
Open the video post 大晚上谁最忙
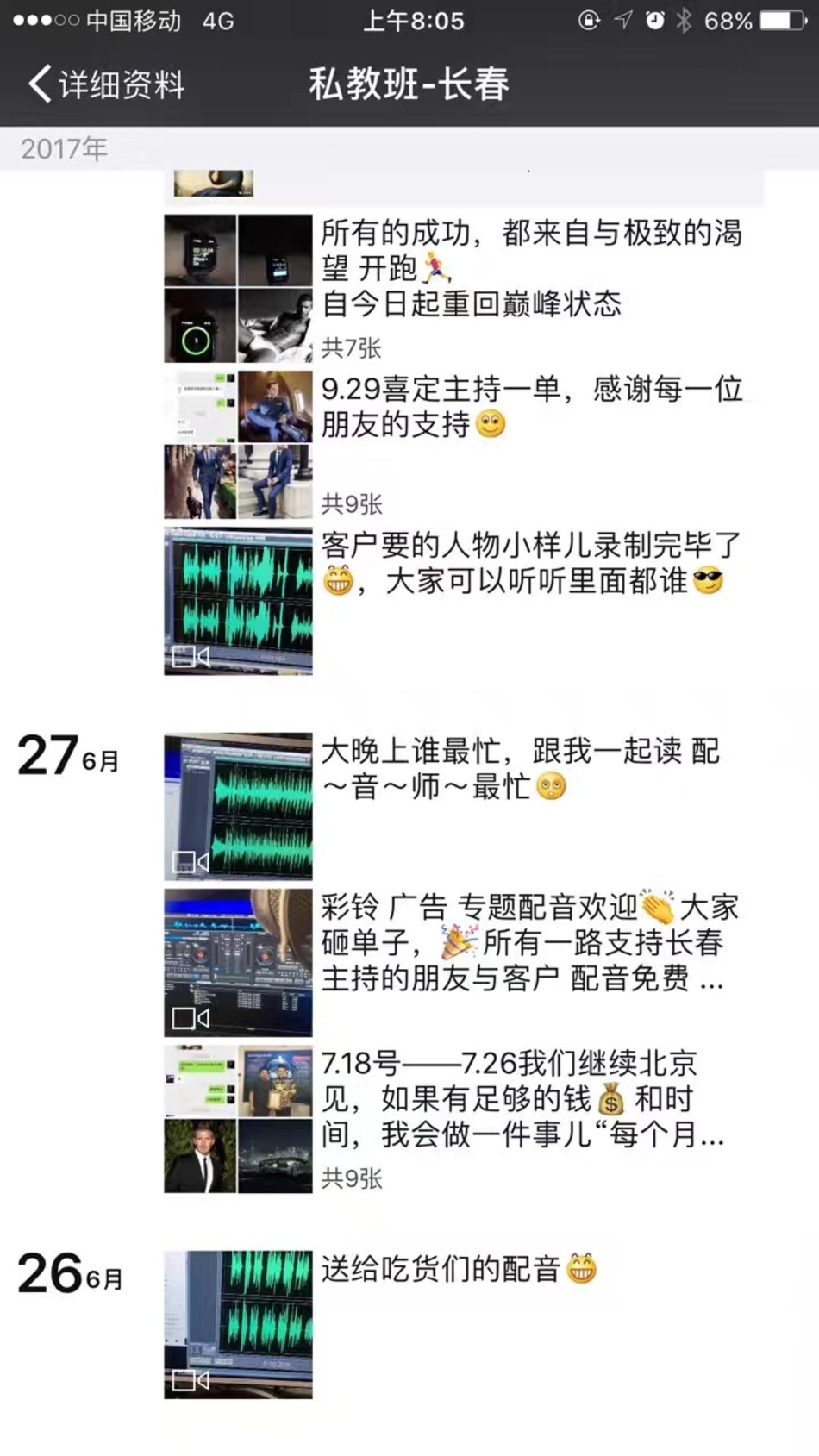(238, 806)
